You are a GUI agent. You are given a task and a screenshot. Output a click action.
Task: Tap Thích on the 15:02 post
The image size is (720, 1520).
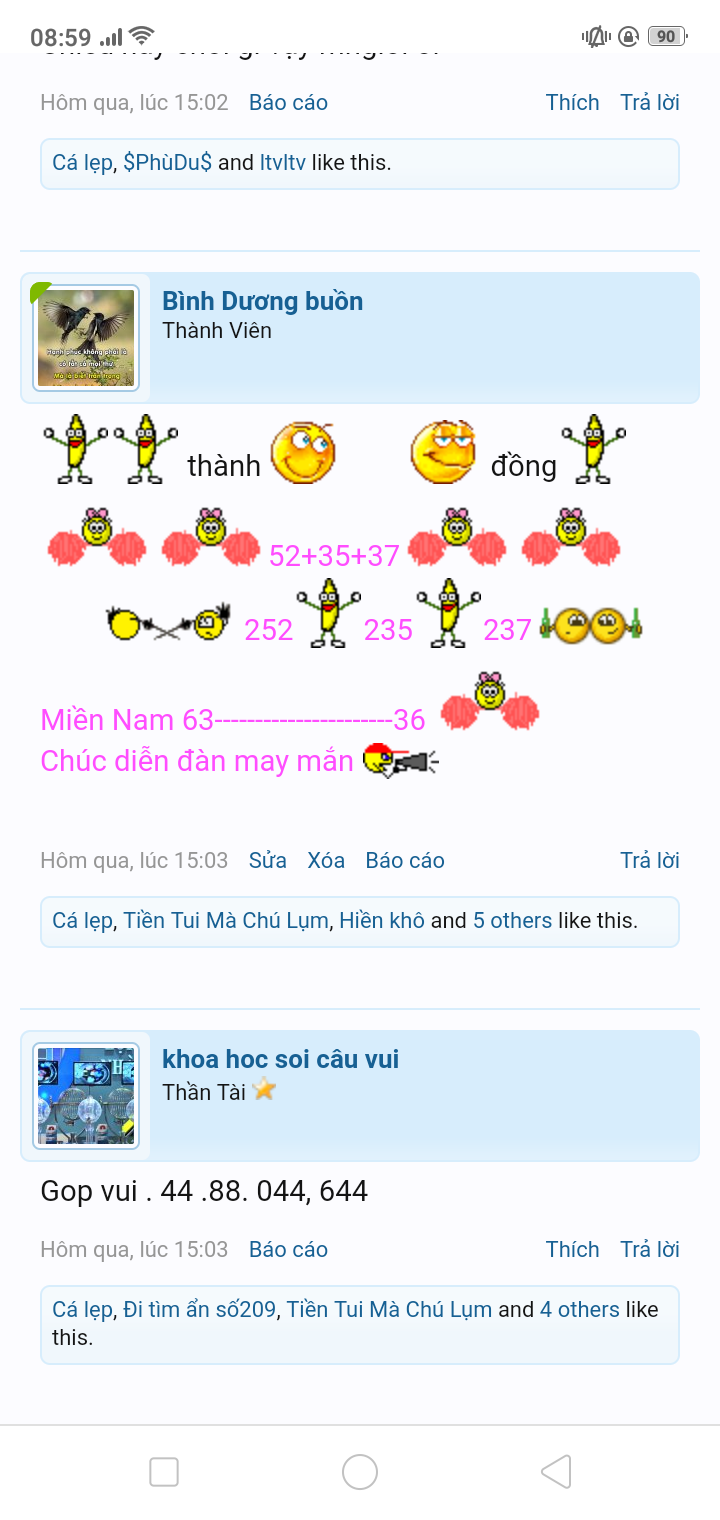point(572,102)
